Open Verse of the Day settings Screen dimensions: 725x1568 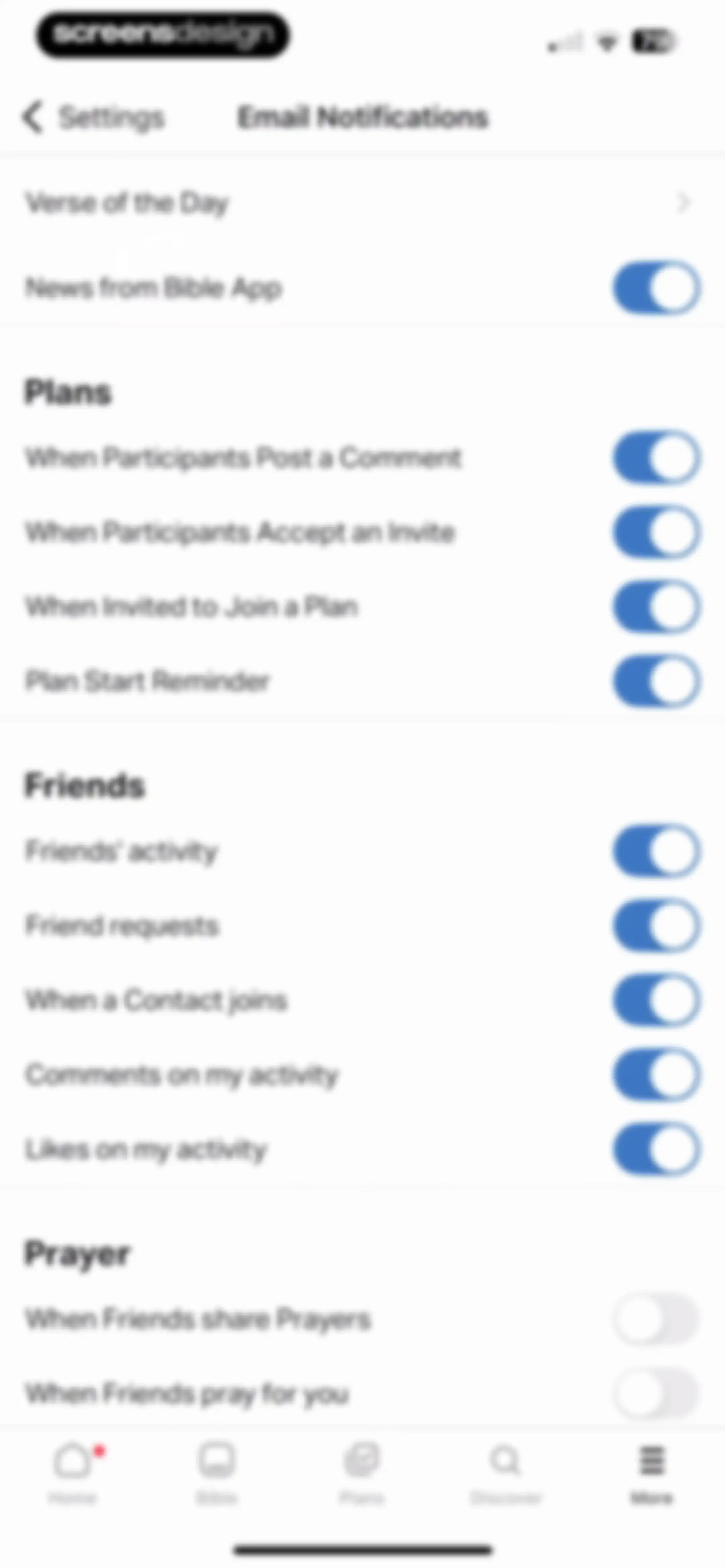(362, 203)
